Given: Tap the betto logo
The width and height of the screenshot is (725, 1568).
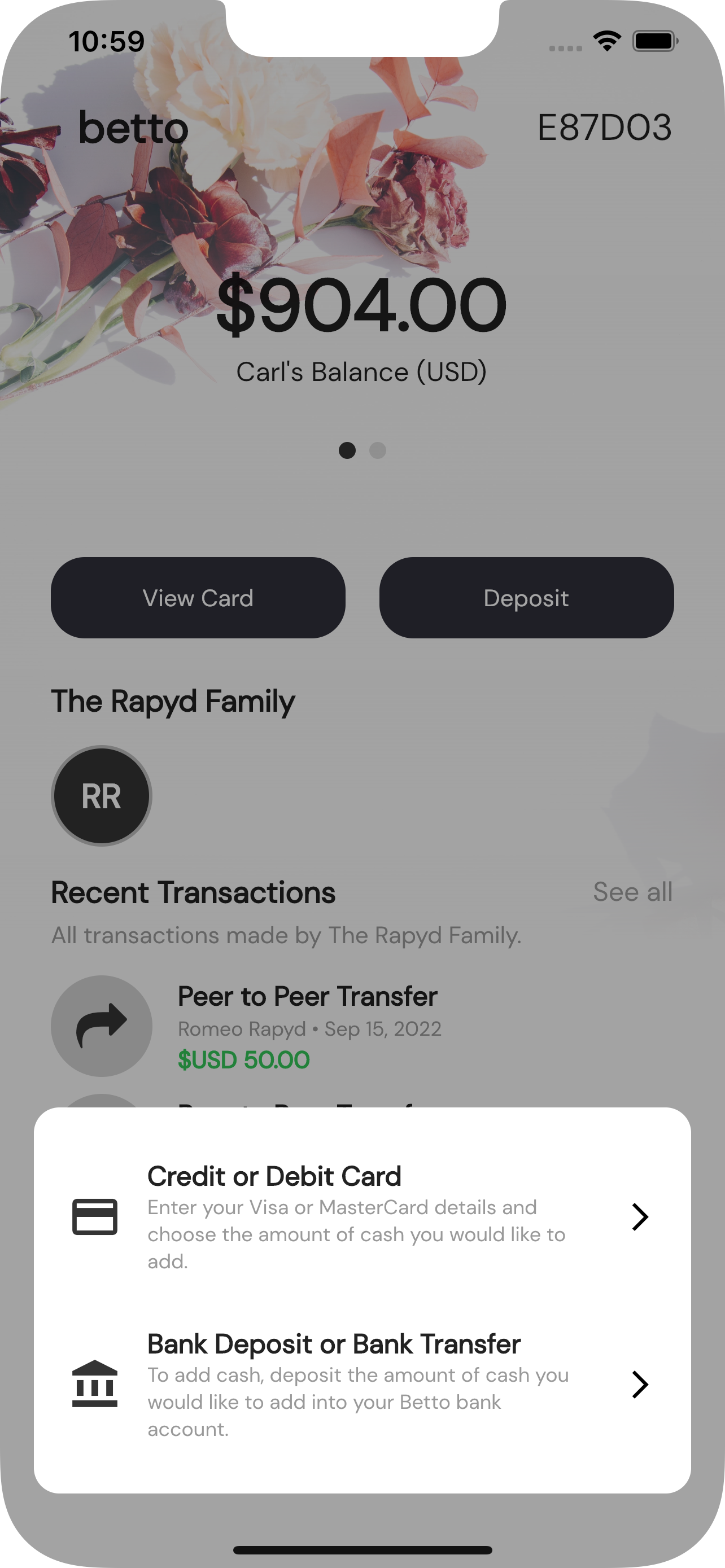Looking at the screenshot, I should point(133,128).
